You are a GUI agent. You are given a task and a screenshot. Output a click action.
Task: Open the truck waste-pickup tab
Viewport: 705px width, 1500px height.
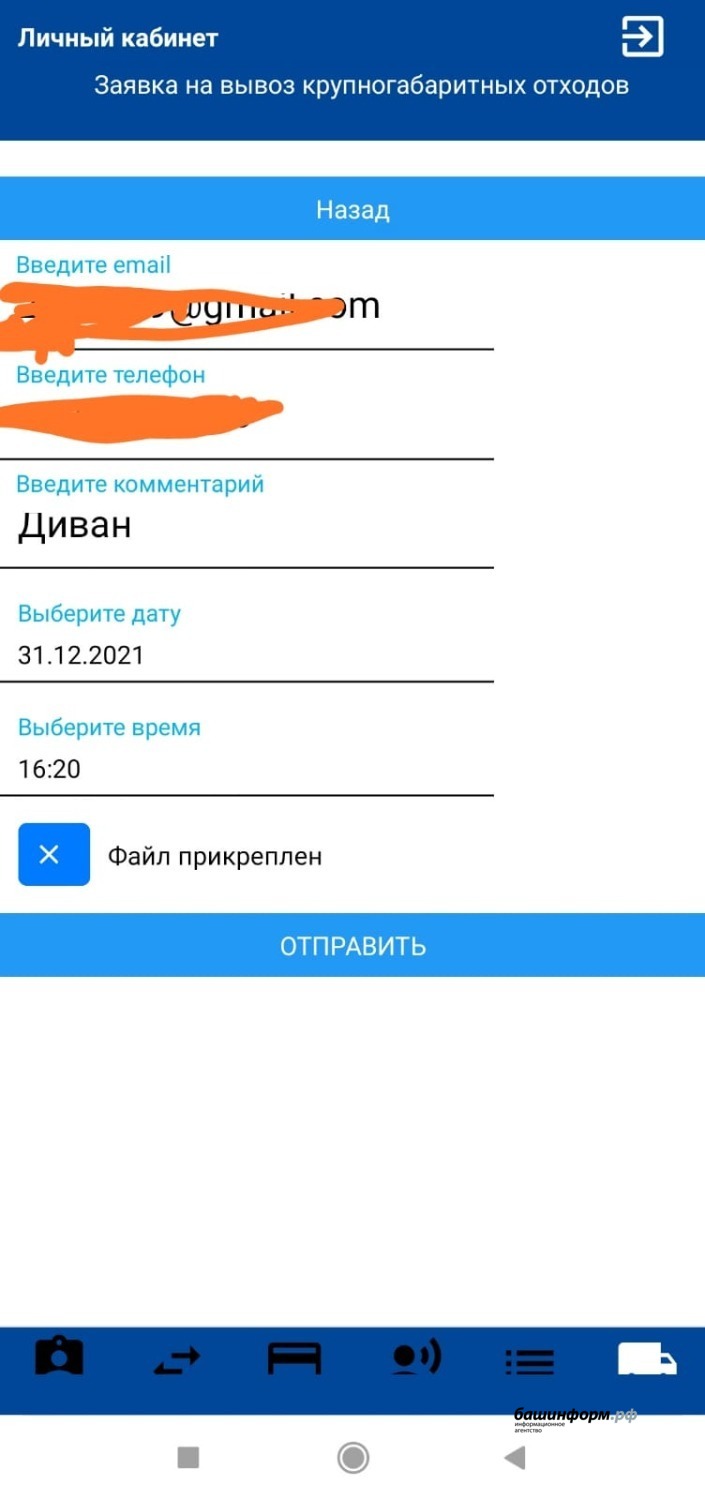point(647,1359)
